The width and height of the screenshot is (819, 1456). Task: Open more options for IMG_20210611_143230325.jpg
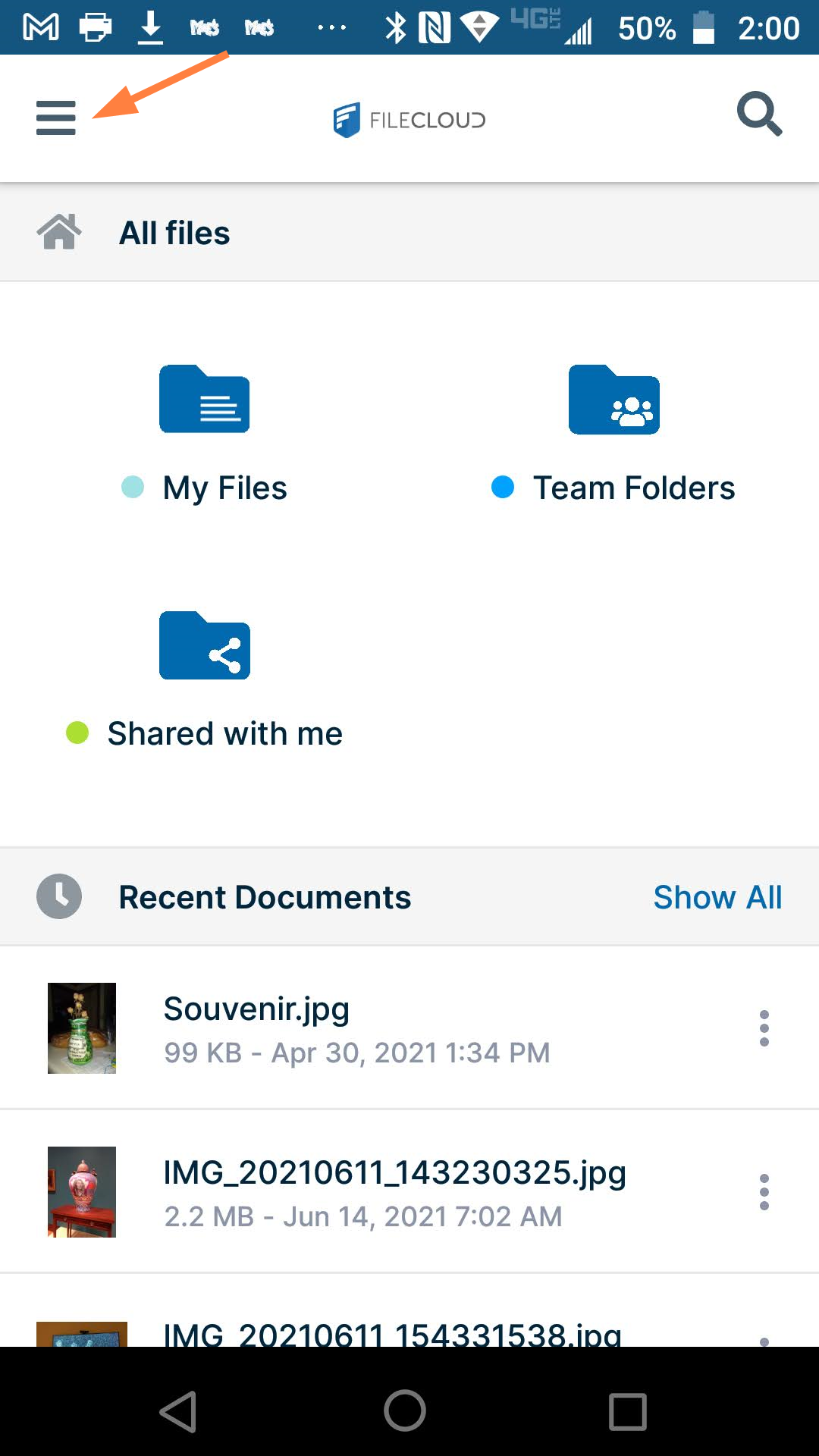764,1192
